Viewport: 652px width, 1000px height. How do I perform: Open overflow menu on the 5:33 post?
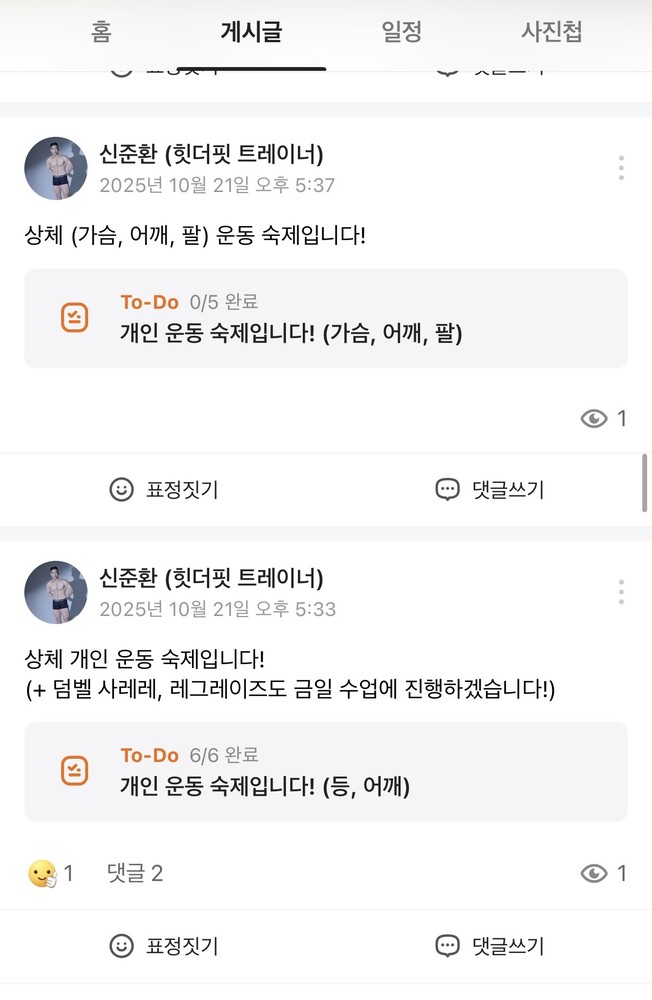(621, 592)
